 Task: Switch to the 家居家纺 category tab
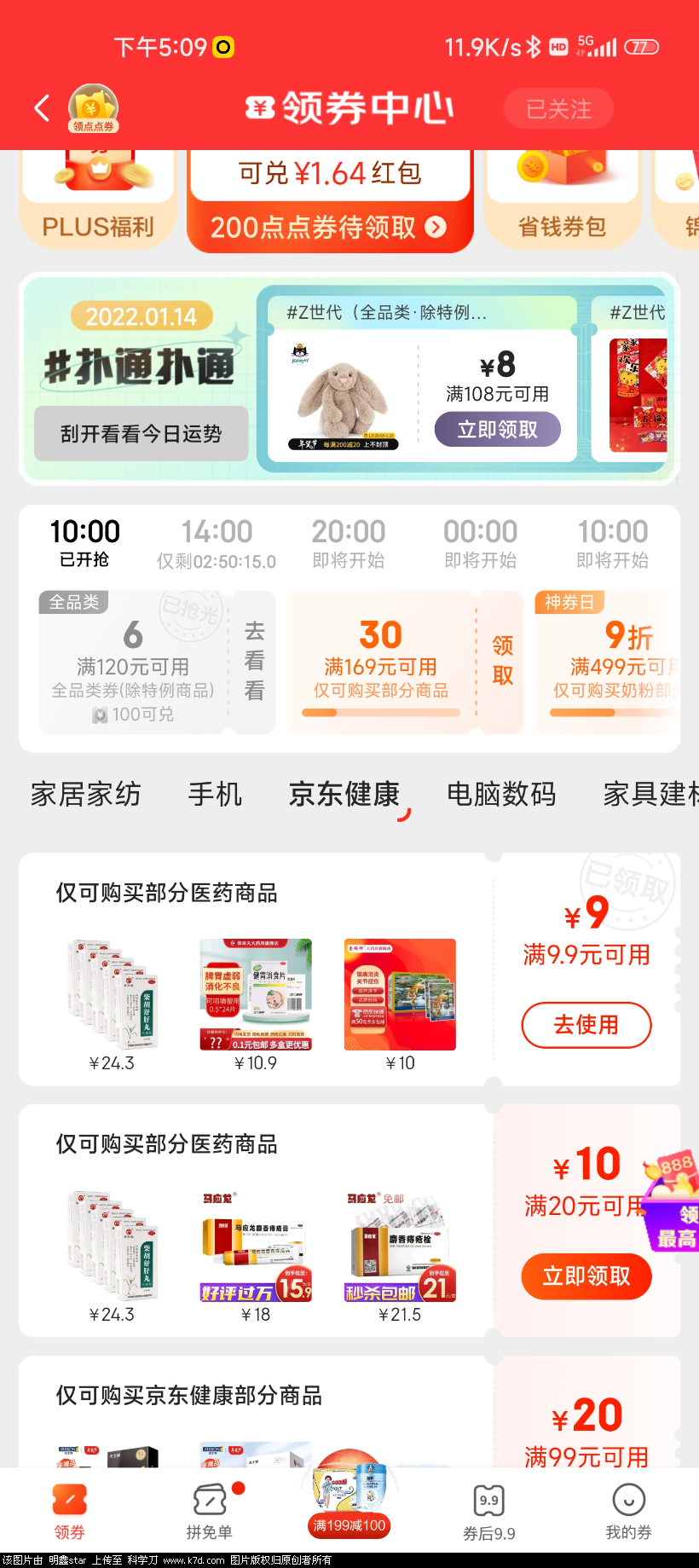[x=84, y=794]
